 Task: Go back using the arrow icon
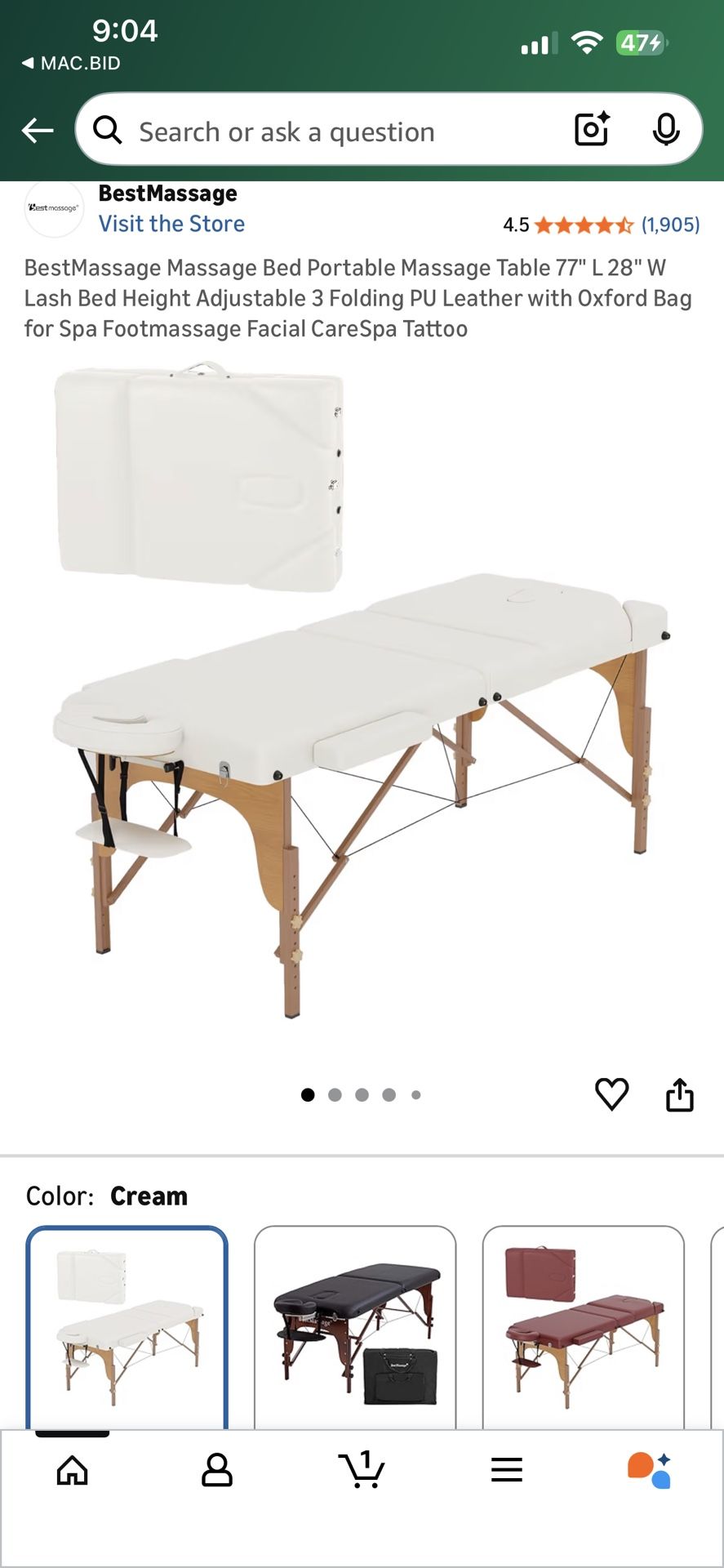click(38, 130)
